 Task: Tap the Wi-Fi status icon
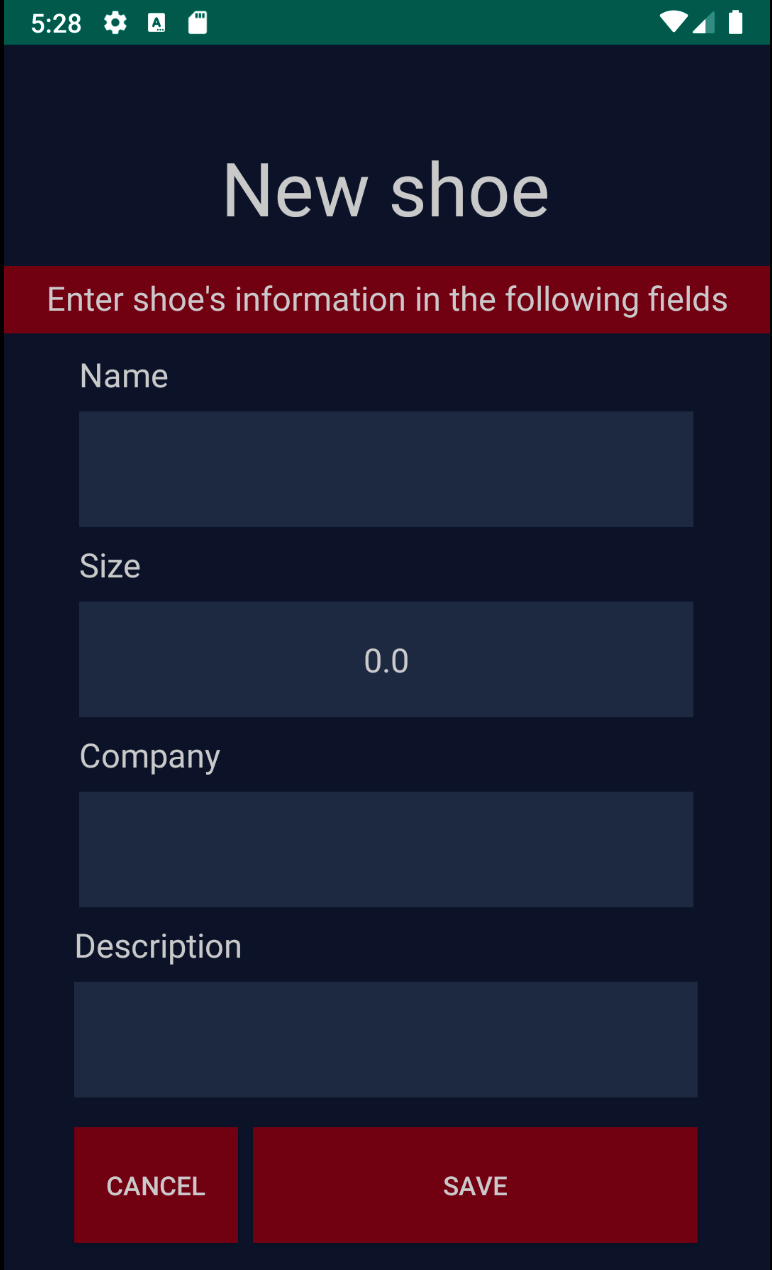pyautogui.click(x=673, y=22)
